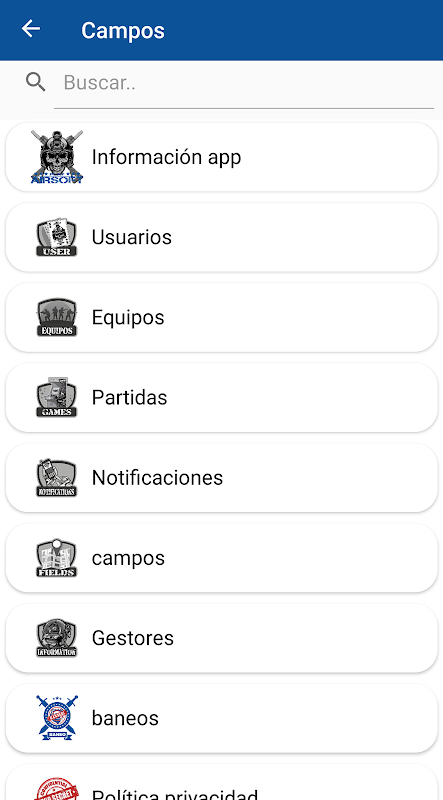Open the Gestores row
Screen dimensions: 443x800
222,638
